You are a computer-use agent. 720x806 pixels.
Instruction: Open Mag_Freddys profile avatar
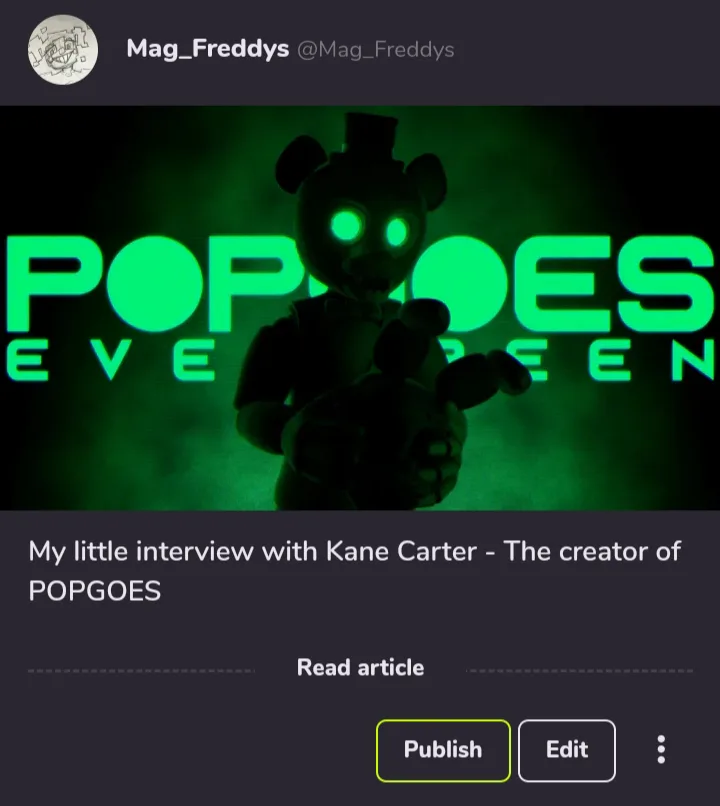point(61,50)
